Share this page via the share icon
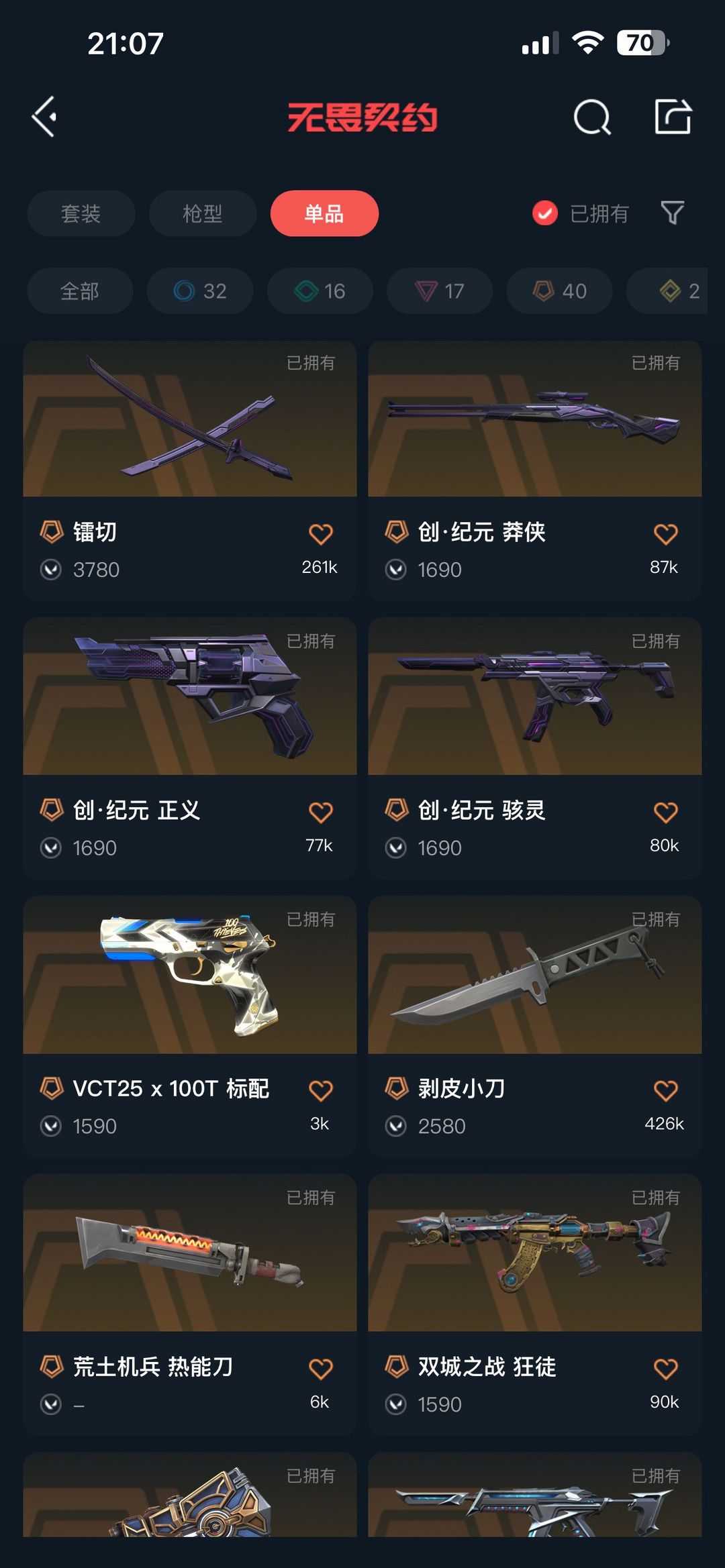The height and width of the screenshot is (1568, 725). point(673,117)
